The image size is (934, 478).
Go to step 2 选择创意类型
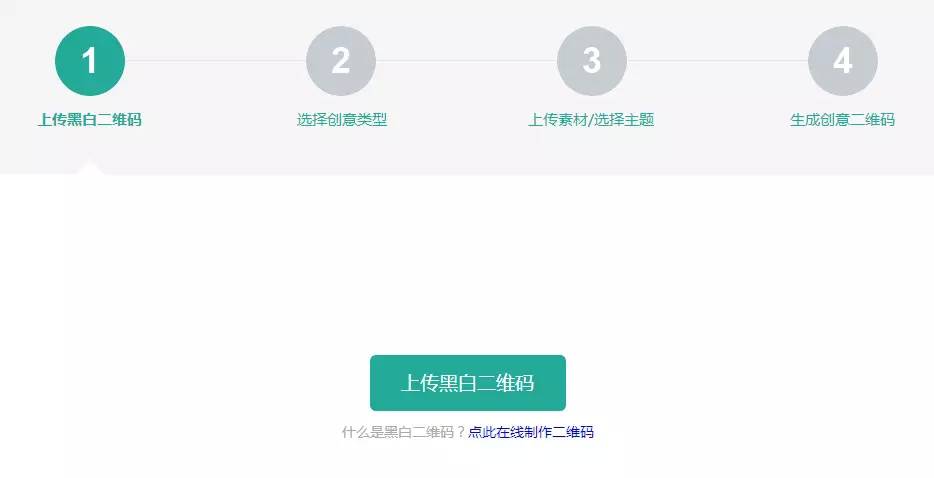point(341,61)
